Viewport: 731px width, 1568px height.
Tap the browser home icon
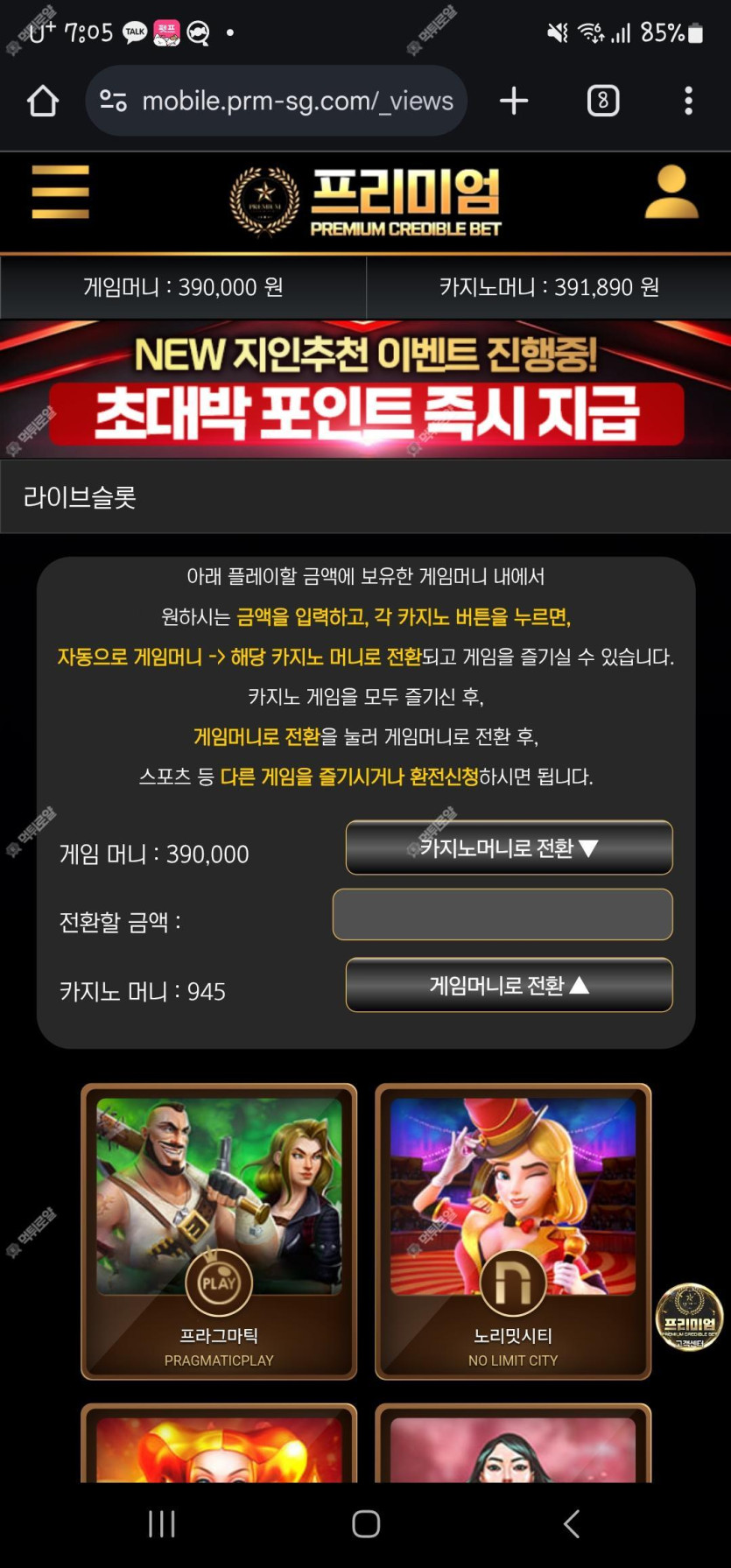42,102
